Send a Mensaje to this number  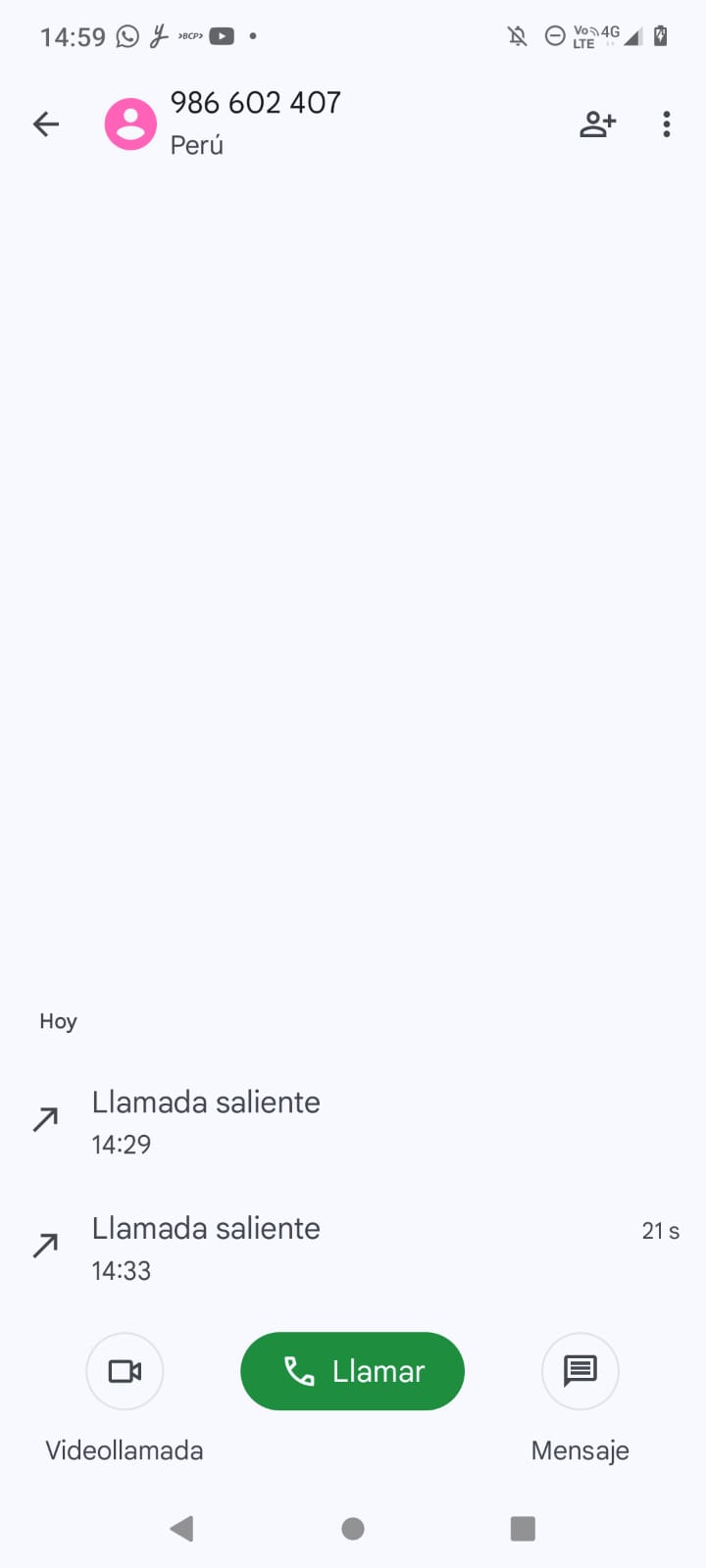point(580,1371)
